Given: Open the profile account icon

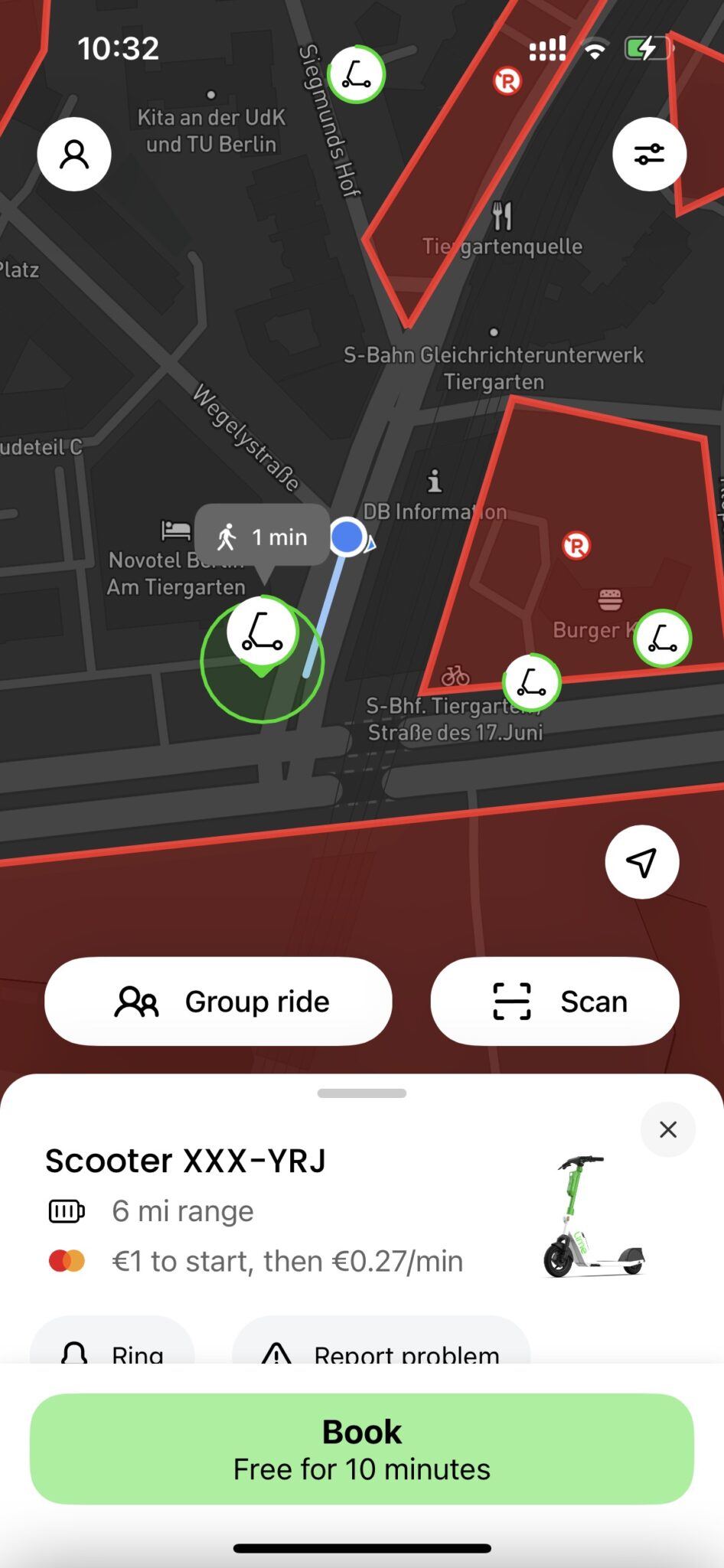Looking at the screenshot, I should click(74, 154).
